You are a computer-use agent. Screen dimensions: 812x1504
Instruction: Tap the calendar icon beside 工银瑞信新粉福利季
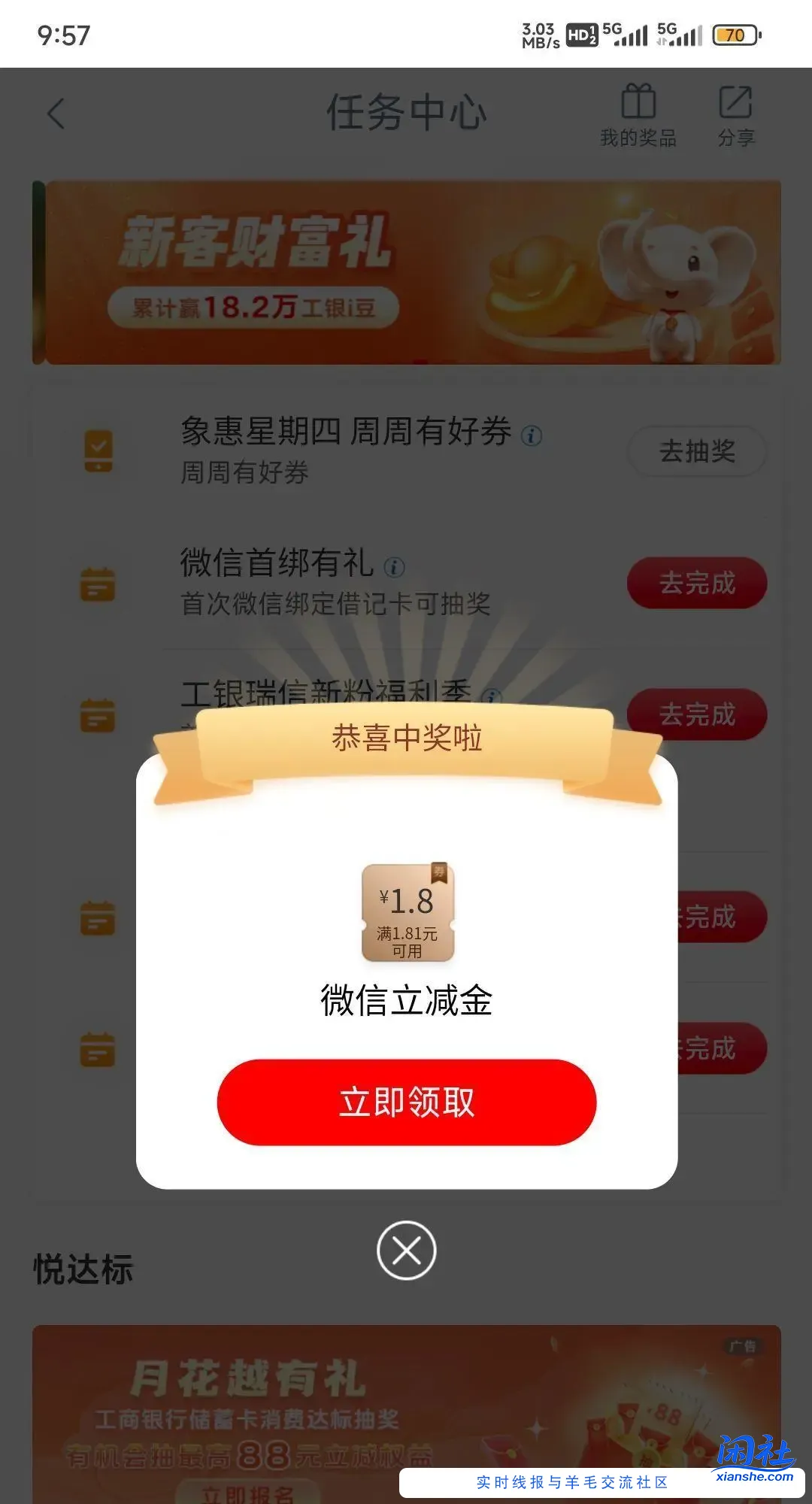pyautogui.click(x=97, y=714)
